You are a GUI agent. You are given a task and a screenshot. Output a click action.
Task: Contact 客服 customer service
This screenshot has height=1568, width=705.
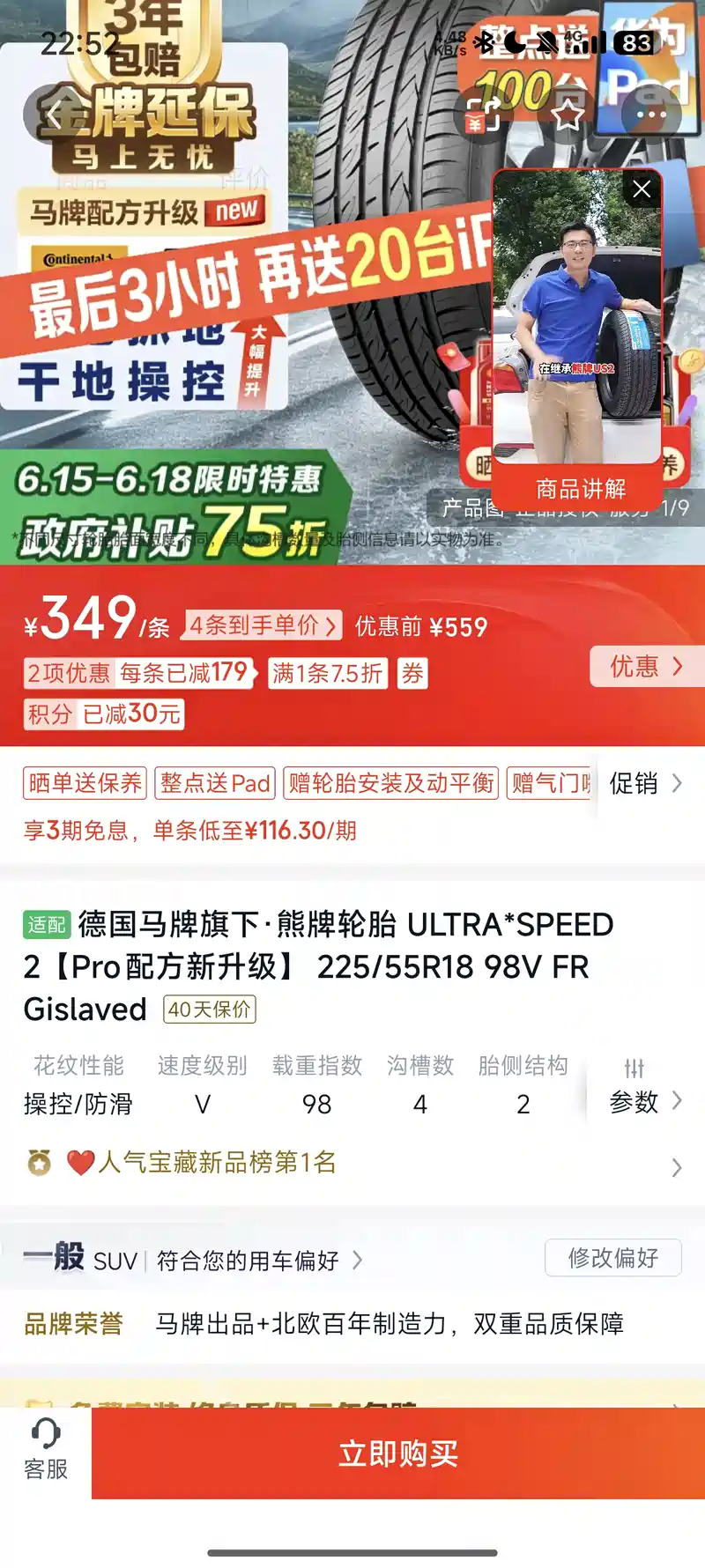pyautogui.click(x=46, y=1452)
